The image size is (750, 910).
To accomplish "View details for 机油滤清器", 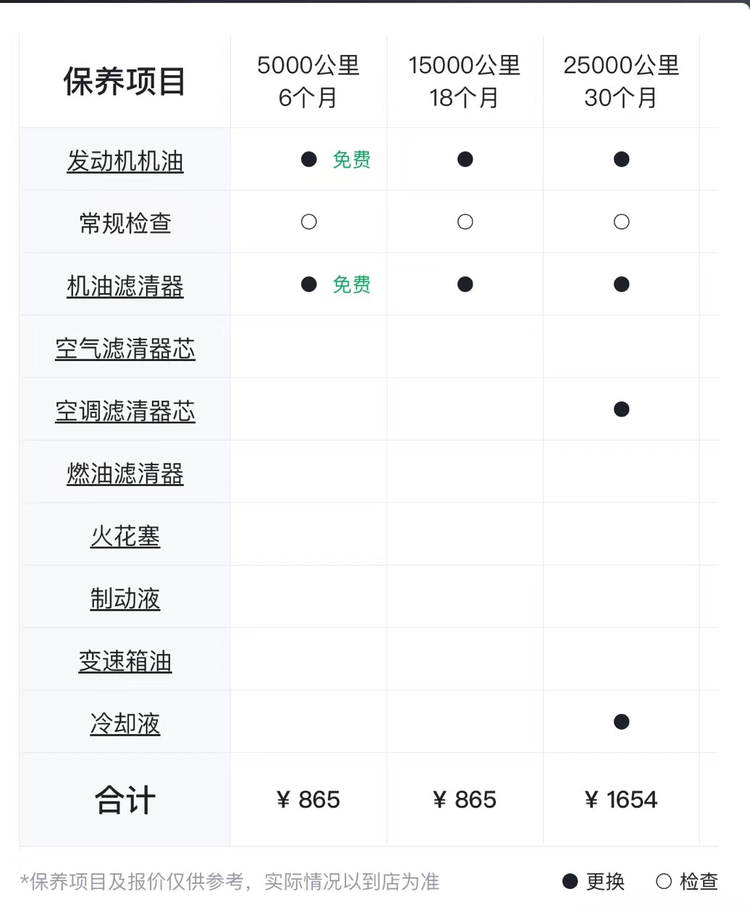I will [125, 286].
